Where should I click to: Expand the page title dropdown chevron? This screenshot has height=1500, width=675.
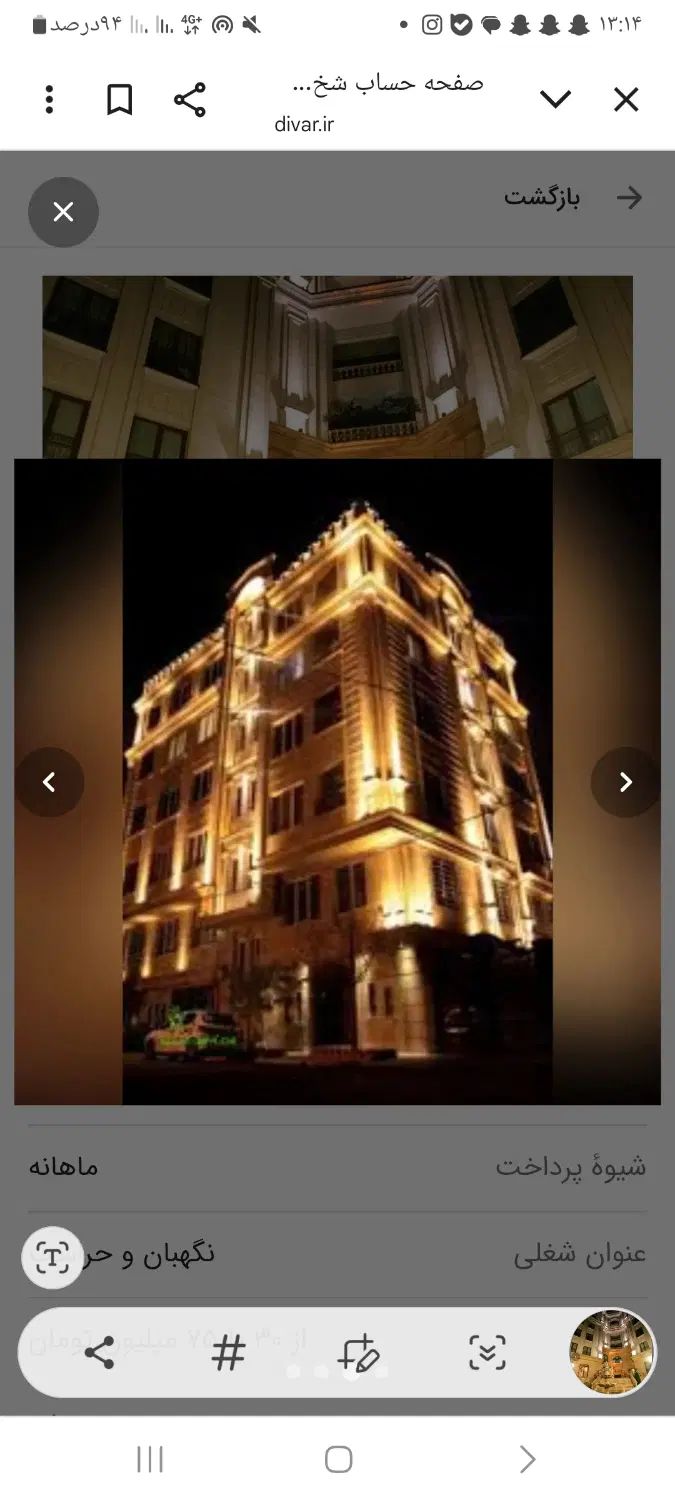[555, 99]
